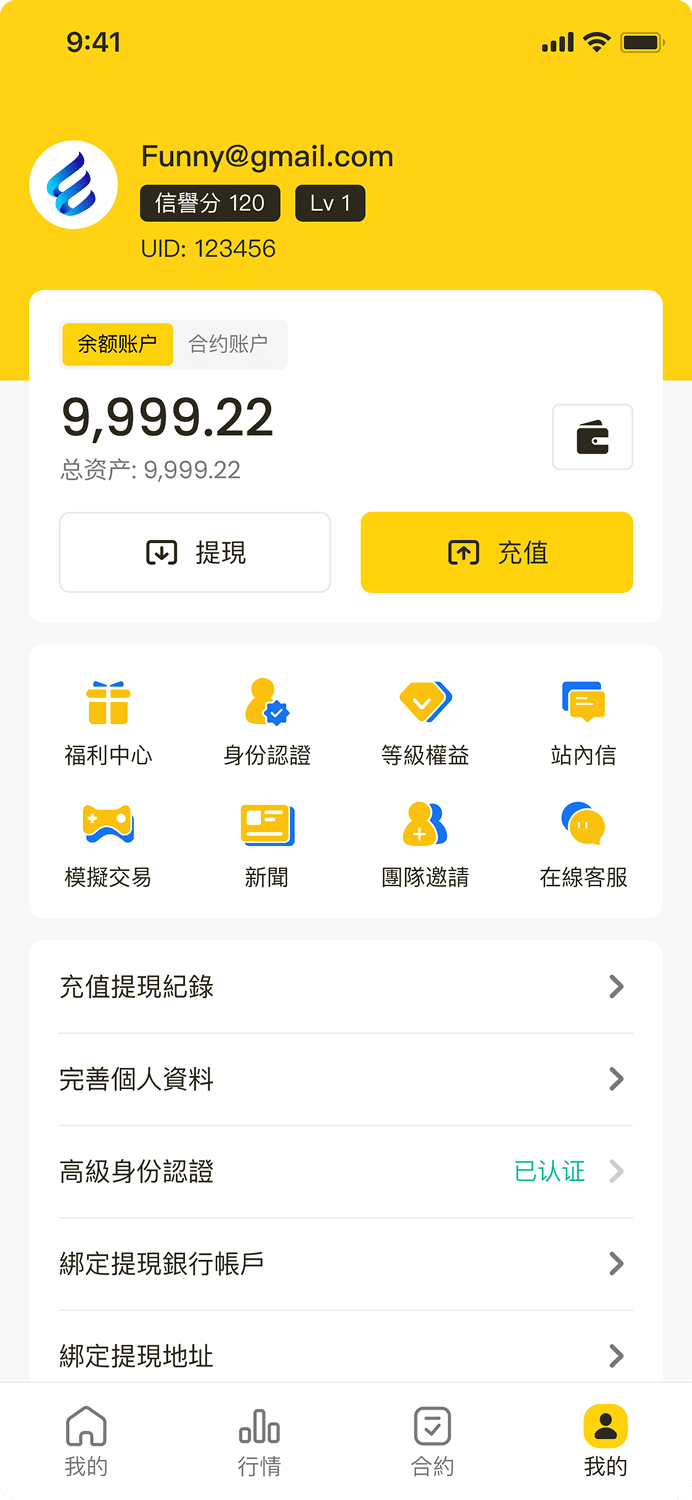692x1500 pixels.
Task: Open 站內信 inbox messages
Action: pos(583,722)
